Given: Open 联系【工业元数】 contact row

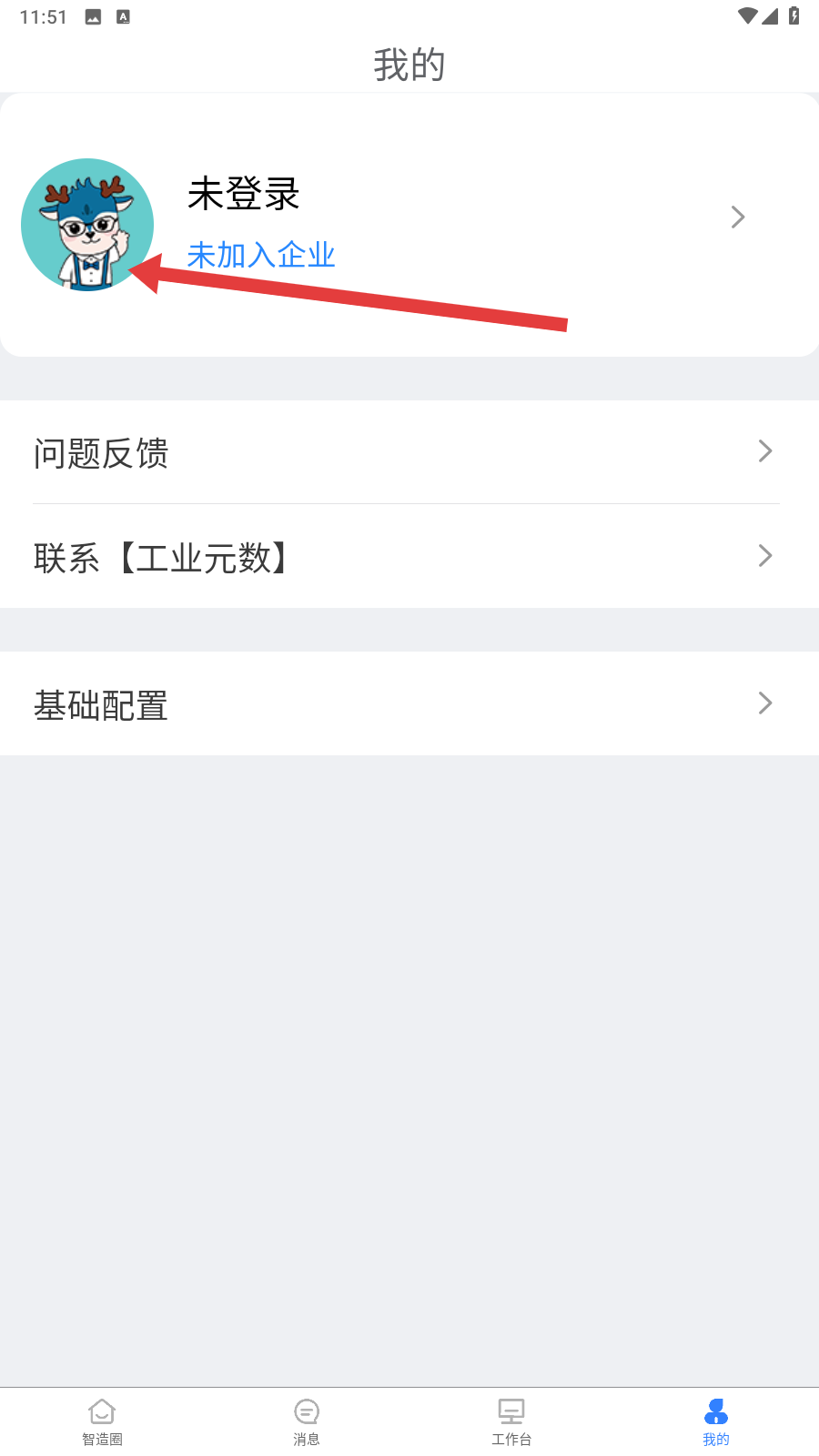Looking at the screenshot, I should [409, 556].
